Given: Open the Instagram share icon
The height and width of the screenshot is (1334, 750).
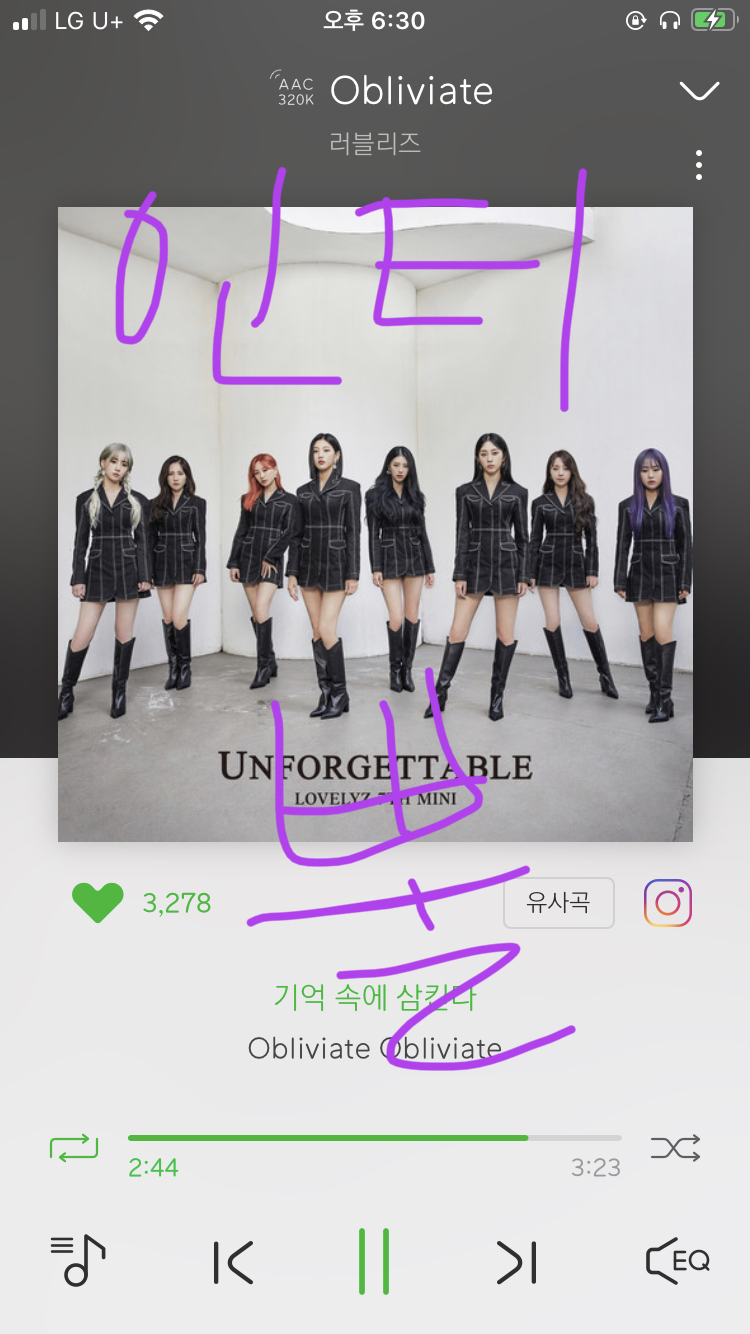Looking at the screenshot, I should pyautogui.click(x=667, y=902).
